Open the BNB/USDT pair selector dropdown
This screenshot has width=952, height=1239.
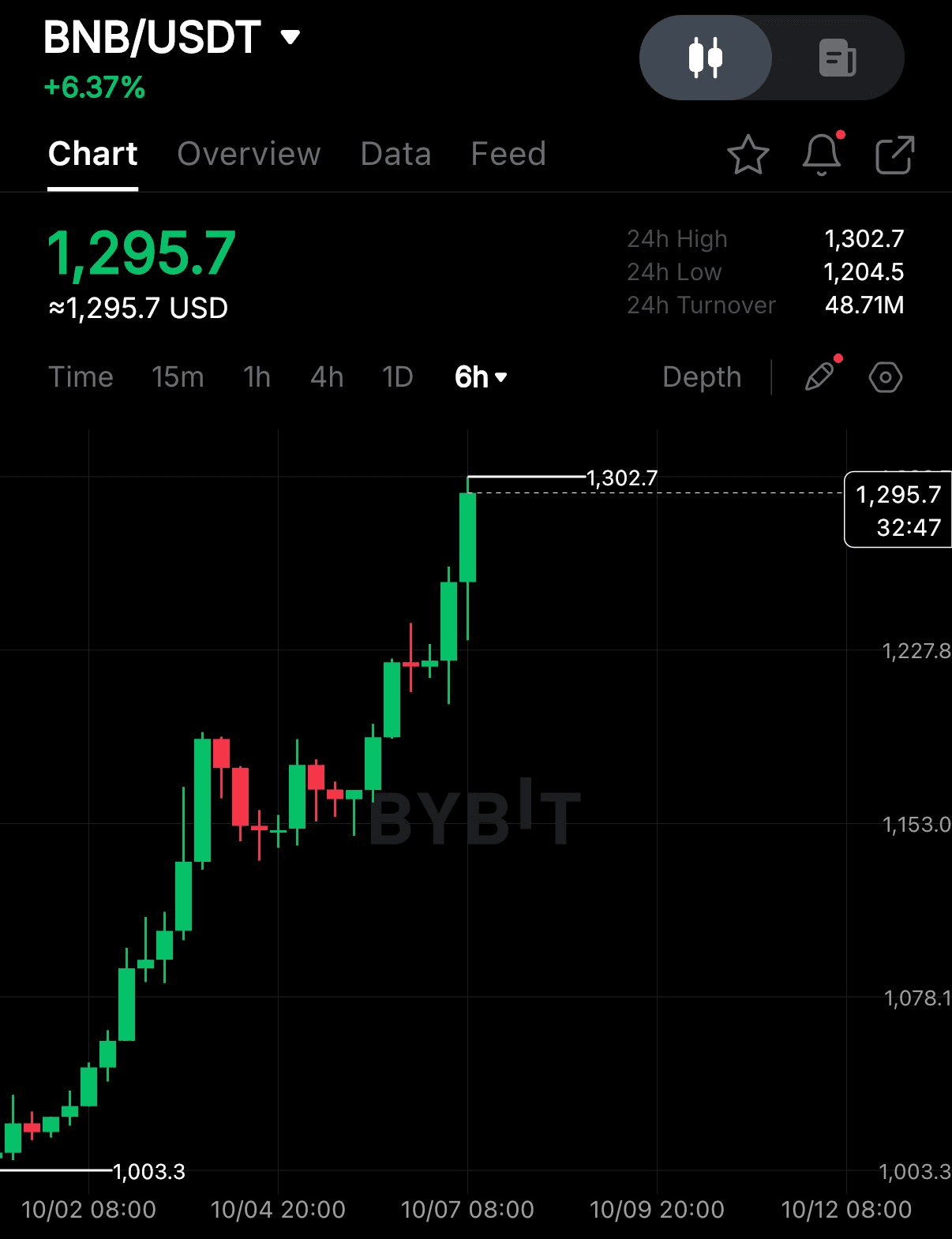click(x=290, y=37)
